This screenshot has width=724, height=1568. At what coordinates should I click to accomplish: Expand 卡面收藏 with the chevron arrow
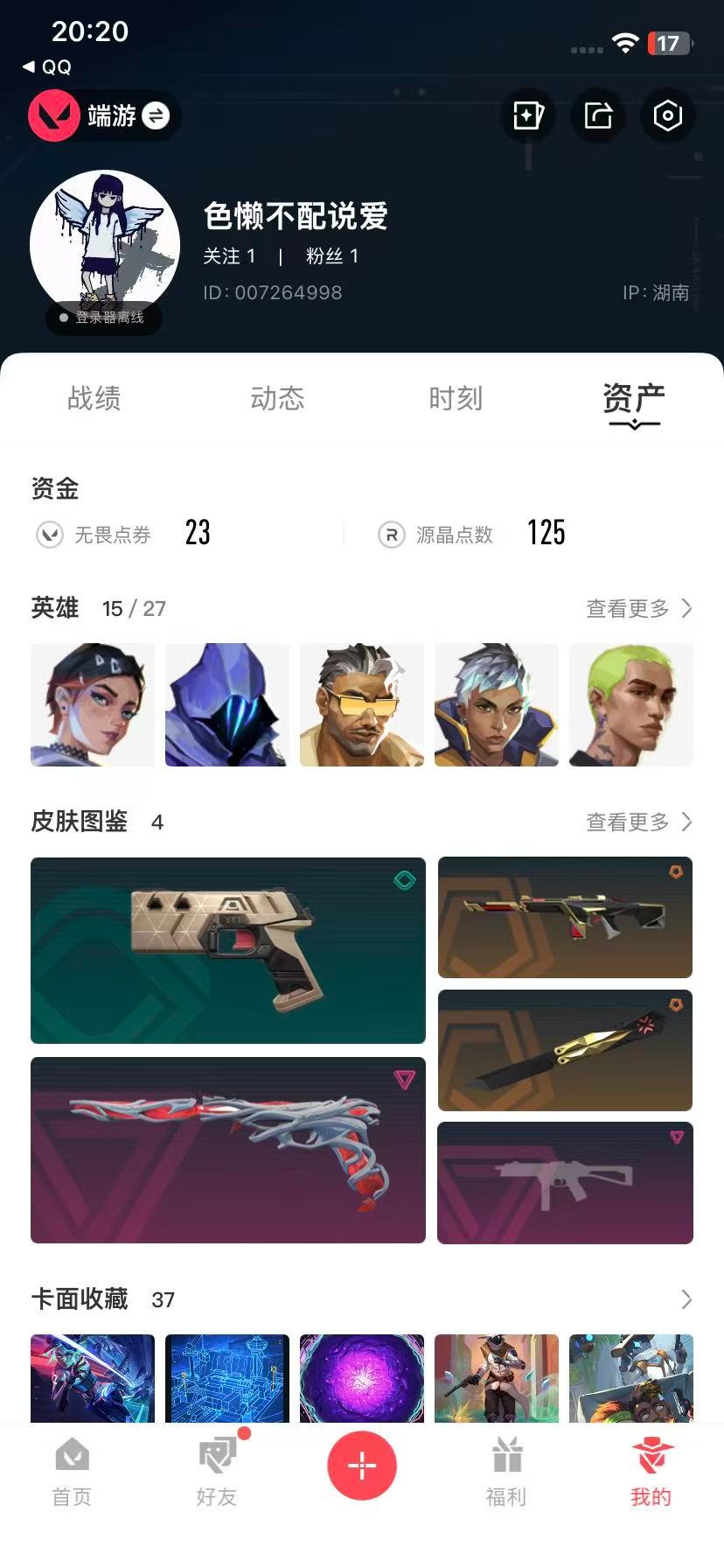pyautogui.click(x=686, y=1299)
